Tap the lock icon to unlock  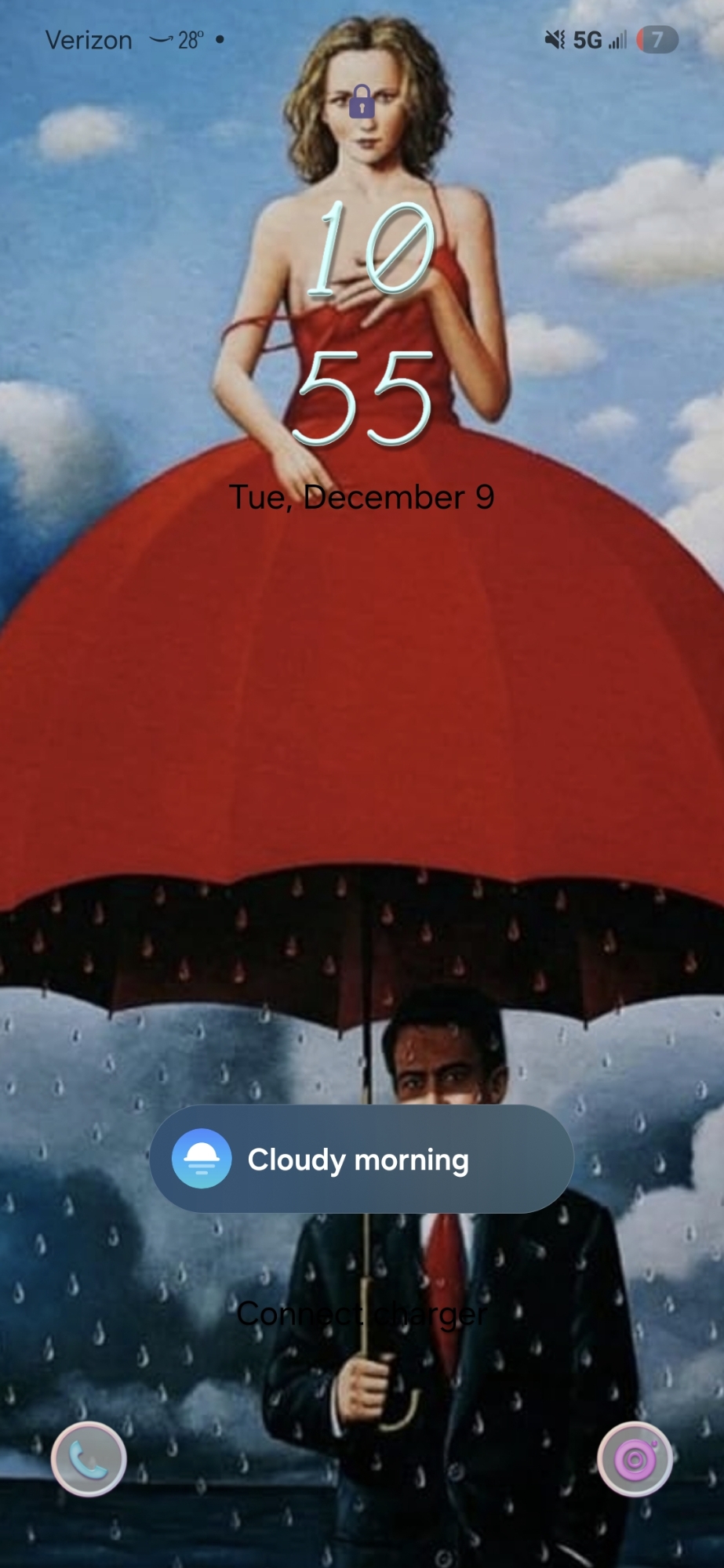[x=362, y=102]
